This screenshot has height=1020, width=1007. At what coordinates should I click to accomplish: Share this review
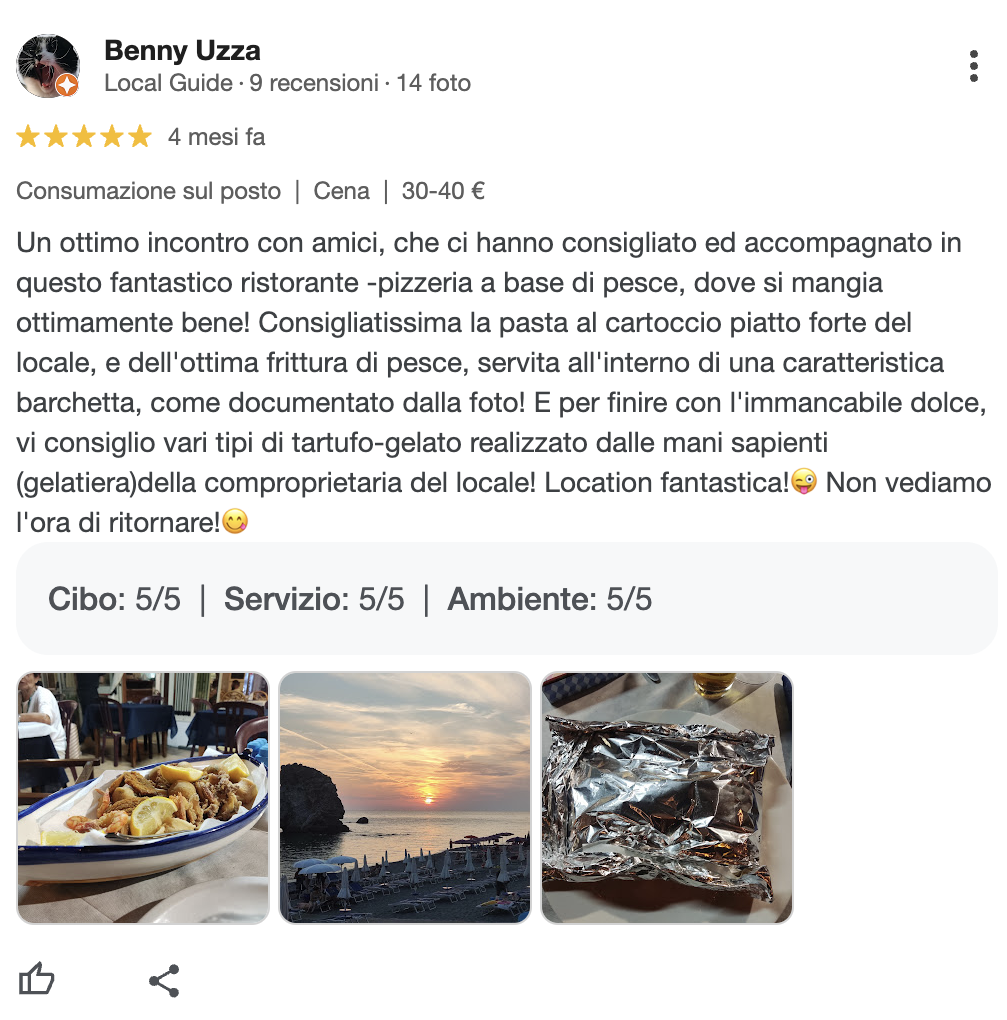(164, 980)
